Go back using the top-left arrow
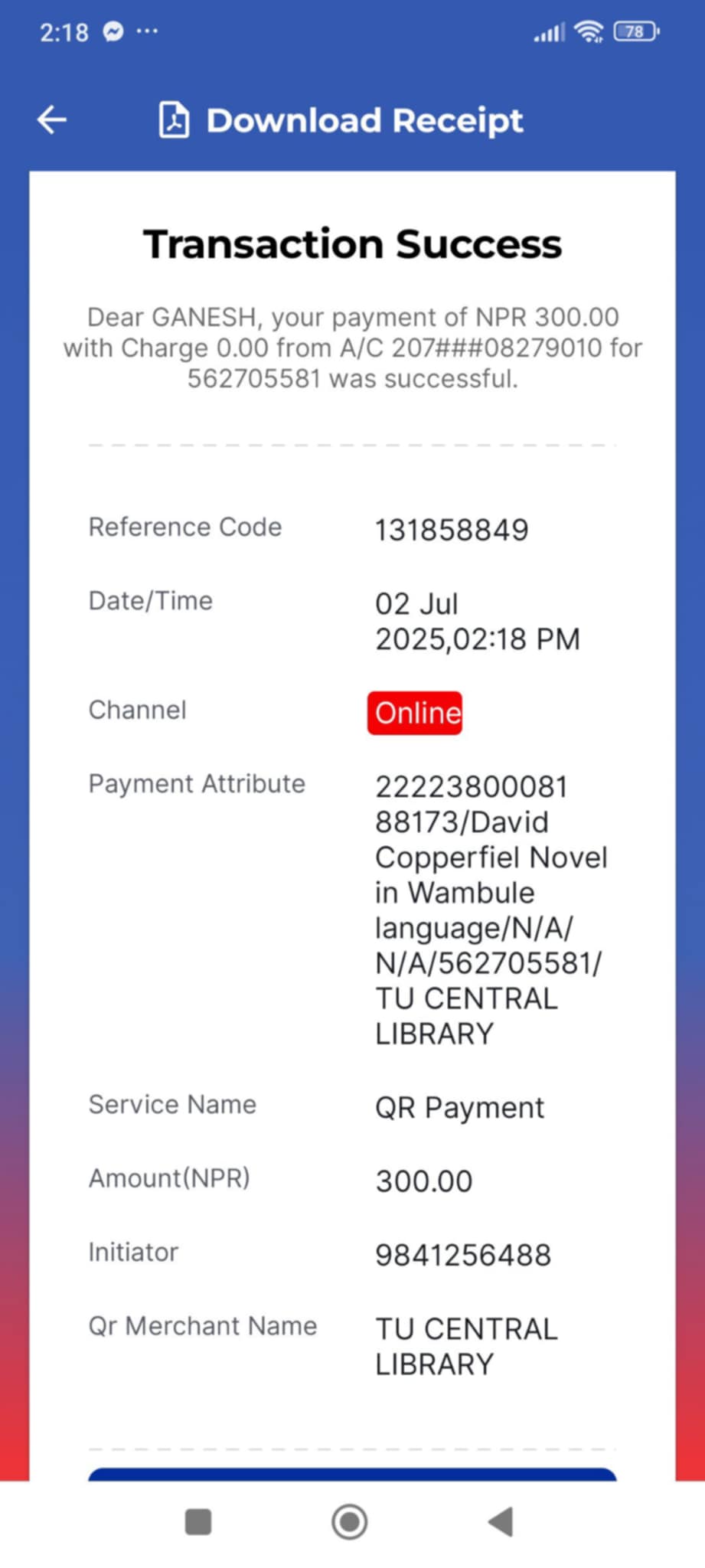This screenshot has height=1568, width=705. [x=52, y=120]
